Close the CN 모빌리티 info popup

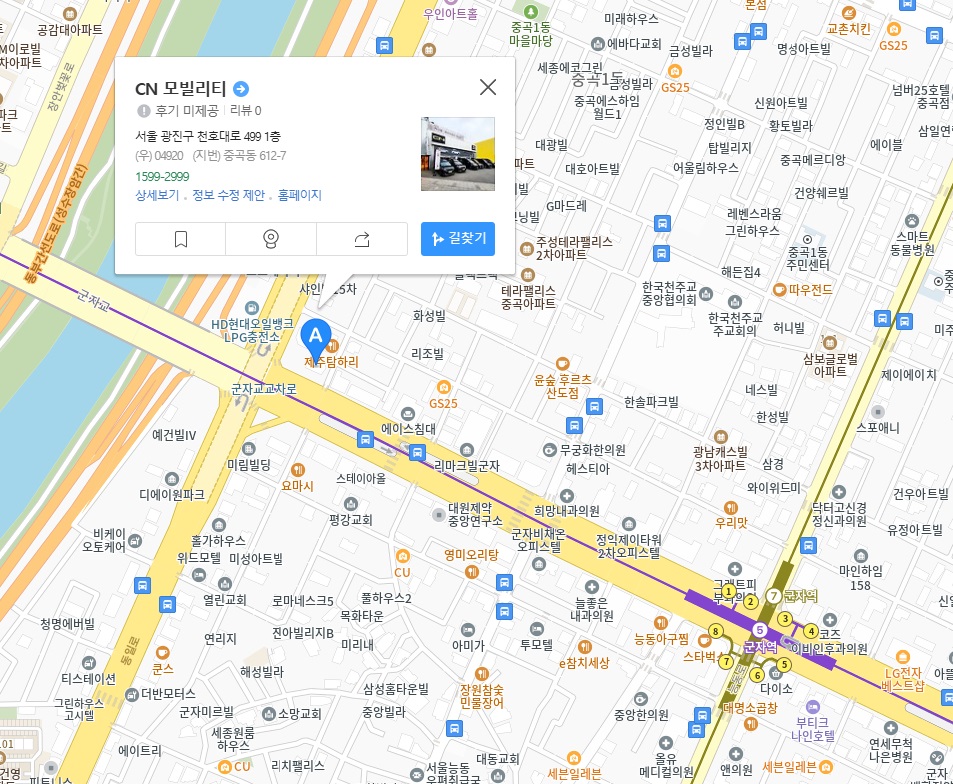(488, 87)
